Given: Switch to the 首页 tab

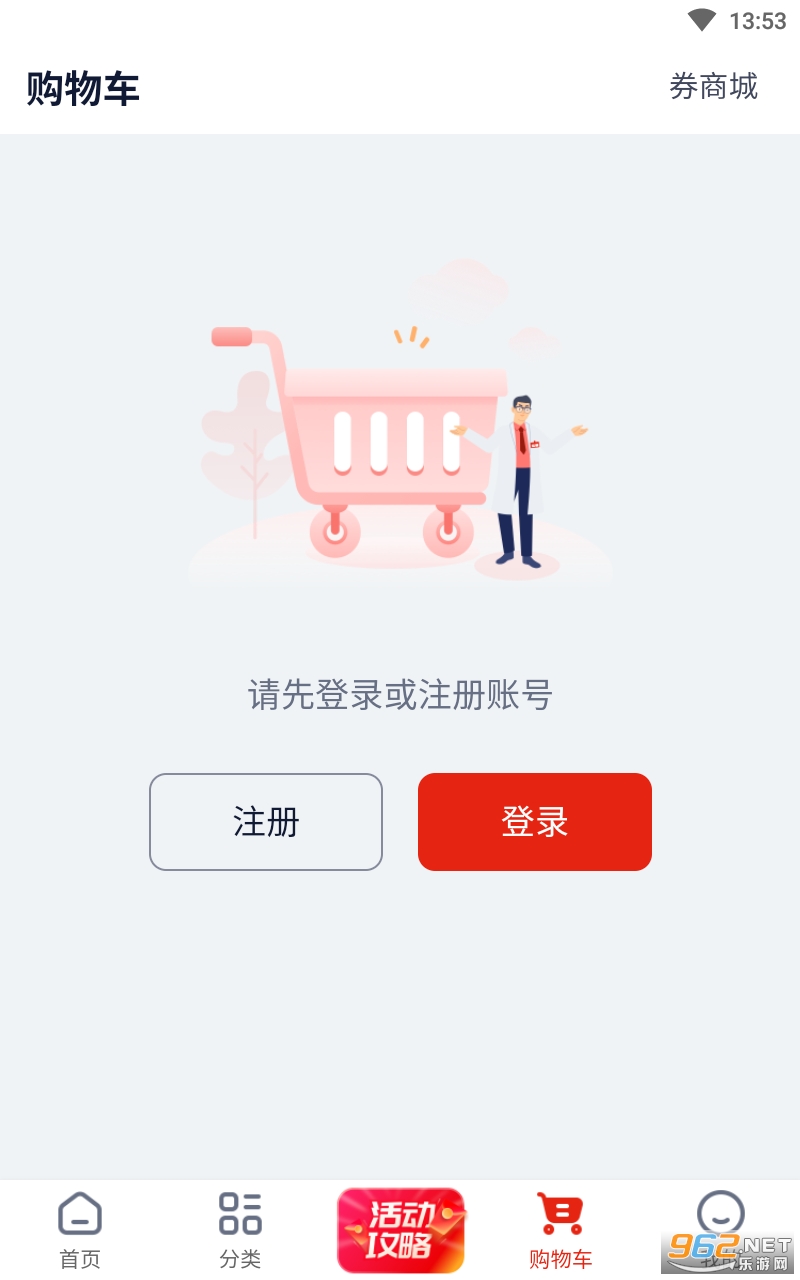Looking at the screenshot, I should point(80,1230).
